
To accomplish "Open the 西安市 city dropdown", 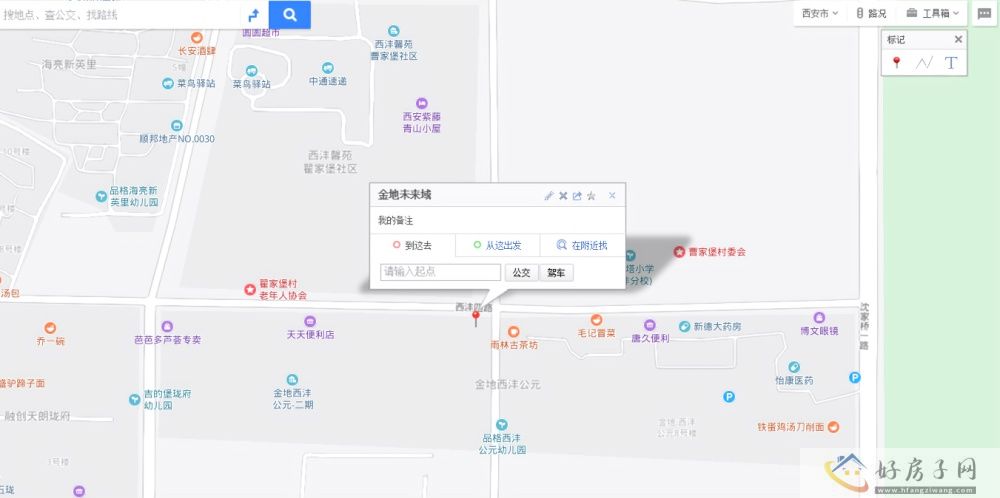I will click(x=819, y=13).
